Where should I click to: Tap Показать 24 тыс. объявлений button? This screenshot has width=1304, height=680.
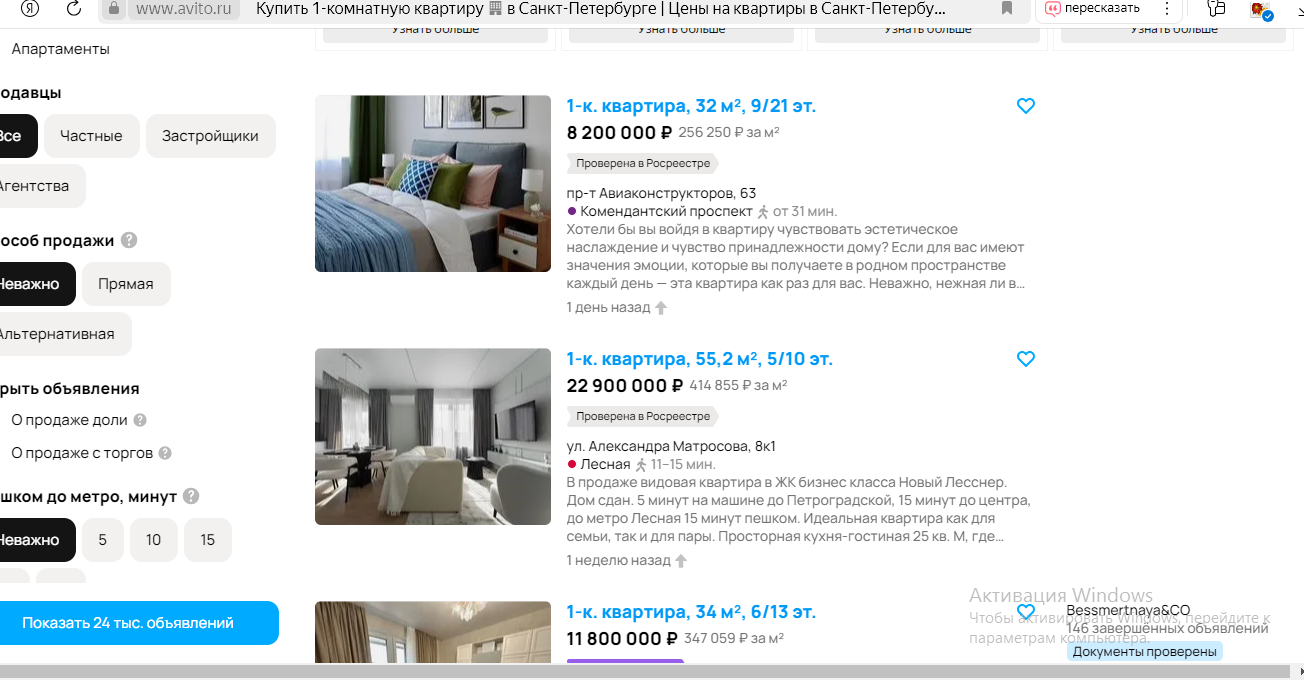tap(128, 623)
